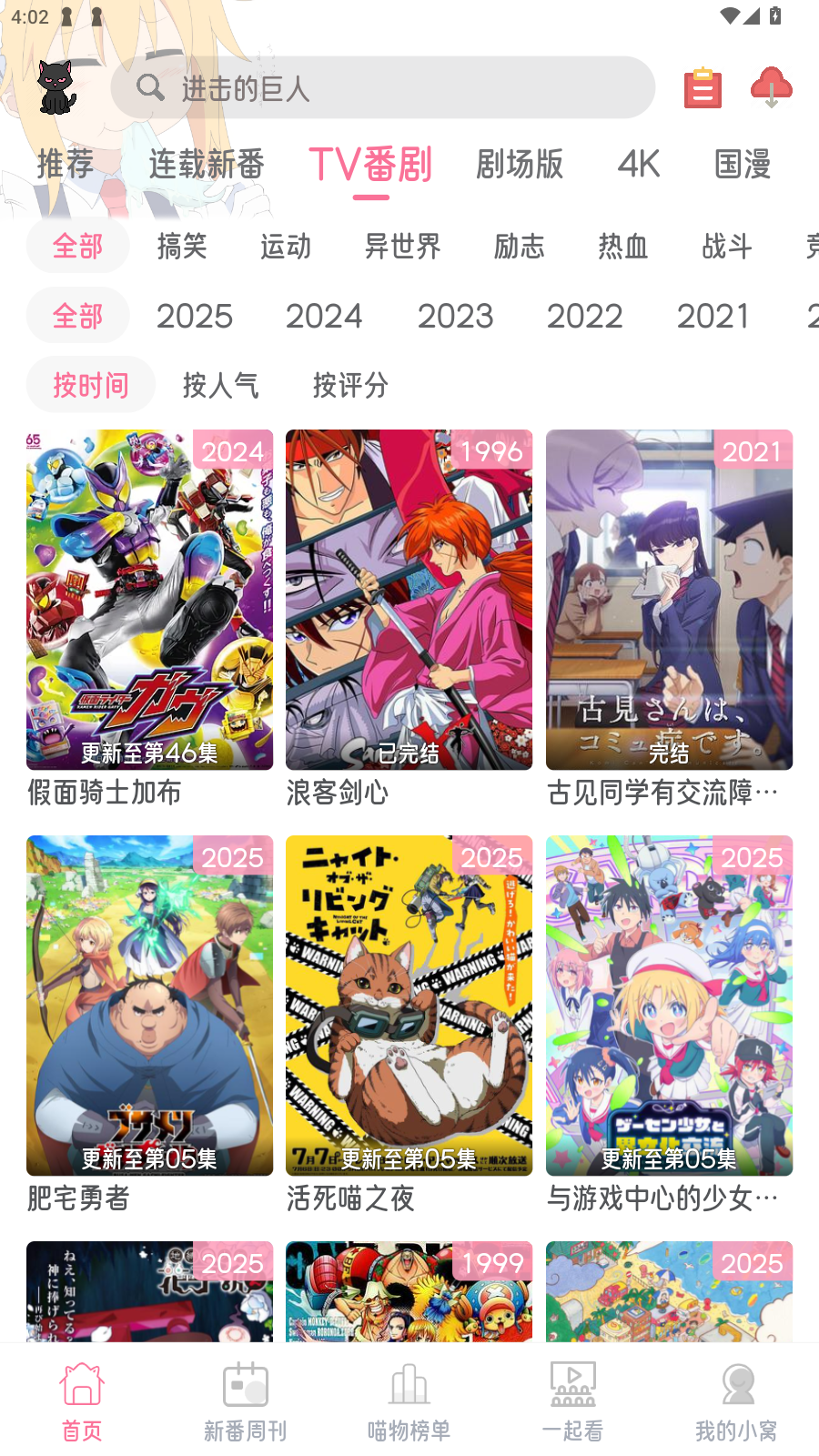The height and width of the screenshot is (1456, 819).
Task: Select 全部 in the year filter row
Action: click(77, 316)
